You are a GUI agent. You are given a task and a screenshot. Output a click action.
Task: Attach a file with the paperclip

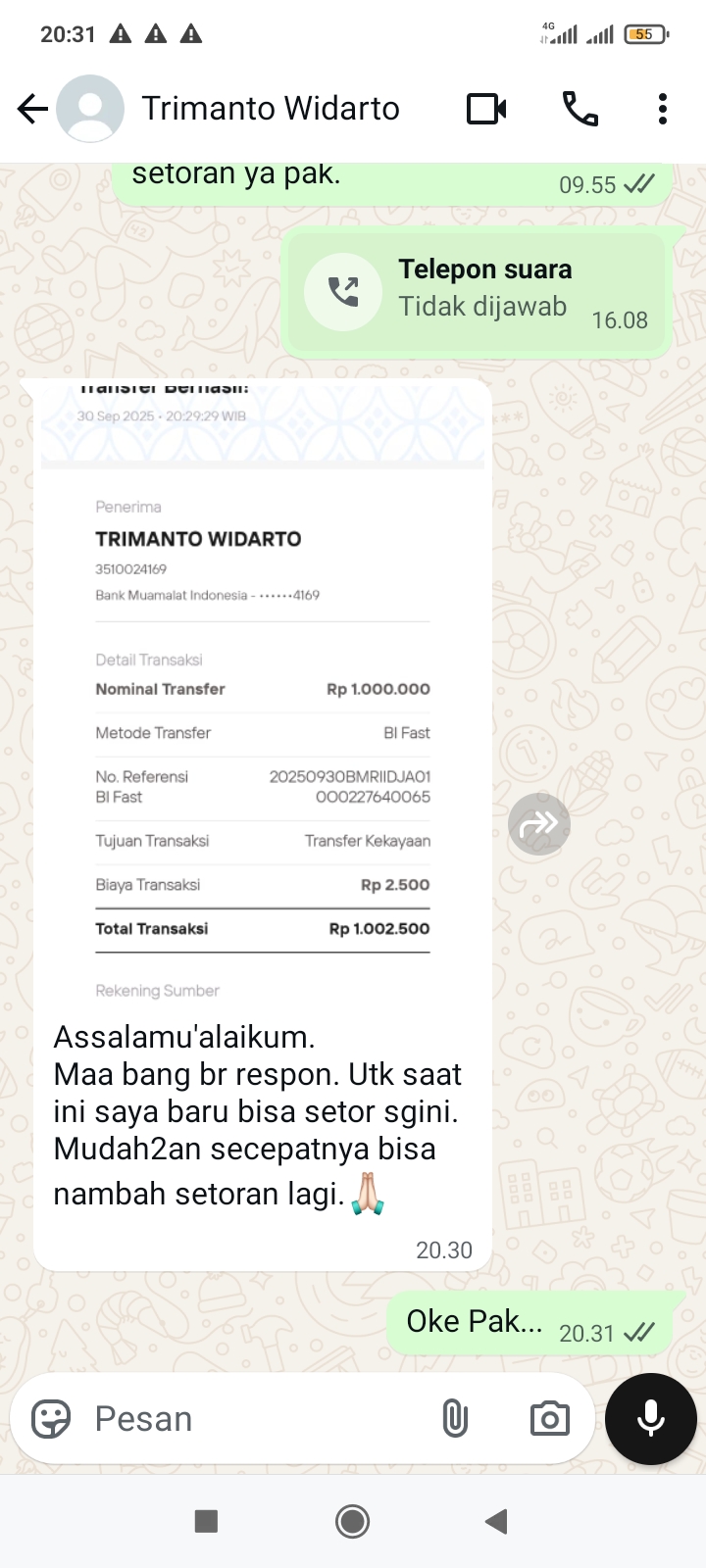click(455, 1418)
